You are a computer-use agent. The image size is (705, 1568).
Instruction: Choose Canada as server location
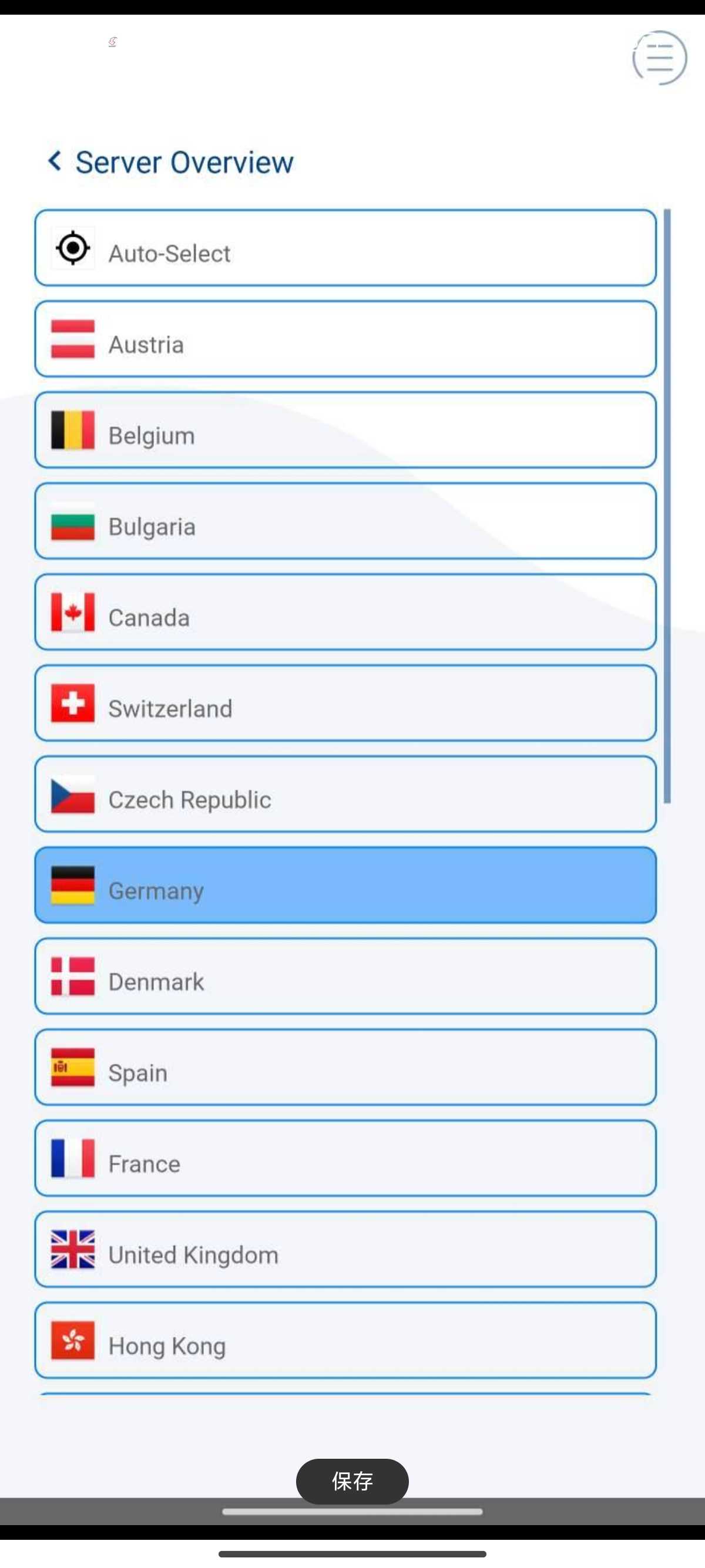[345, 612]
